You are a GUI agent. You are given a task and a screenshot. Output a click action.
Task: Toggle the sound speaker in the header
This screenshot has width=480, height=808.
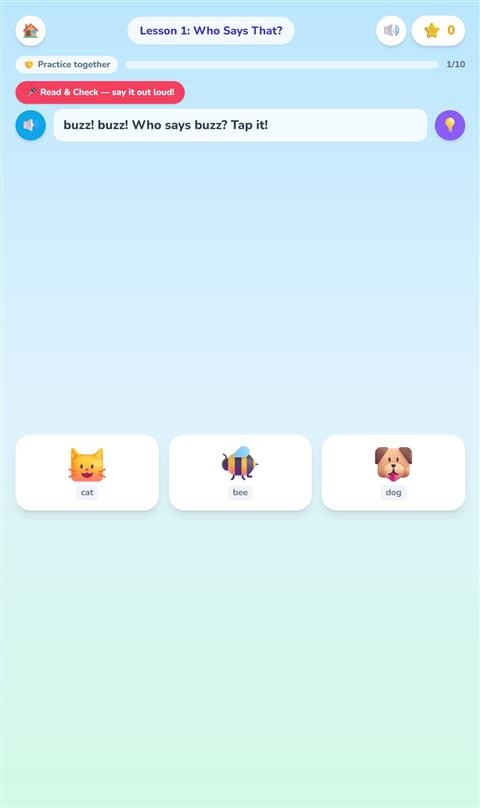click(391, 30)
